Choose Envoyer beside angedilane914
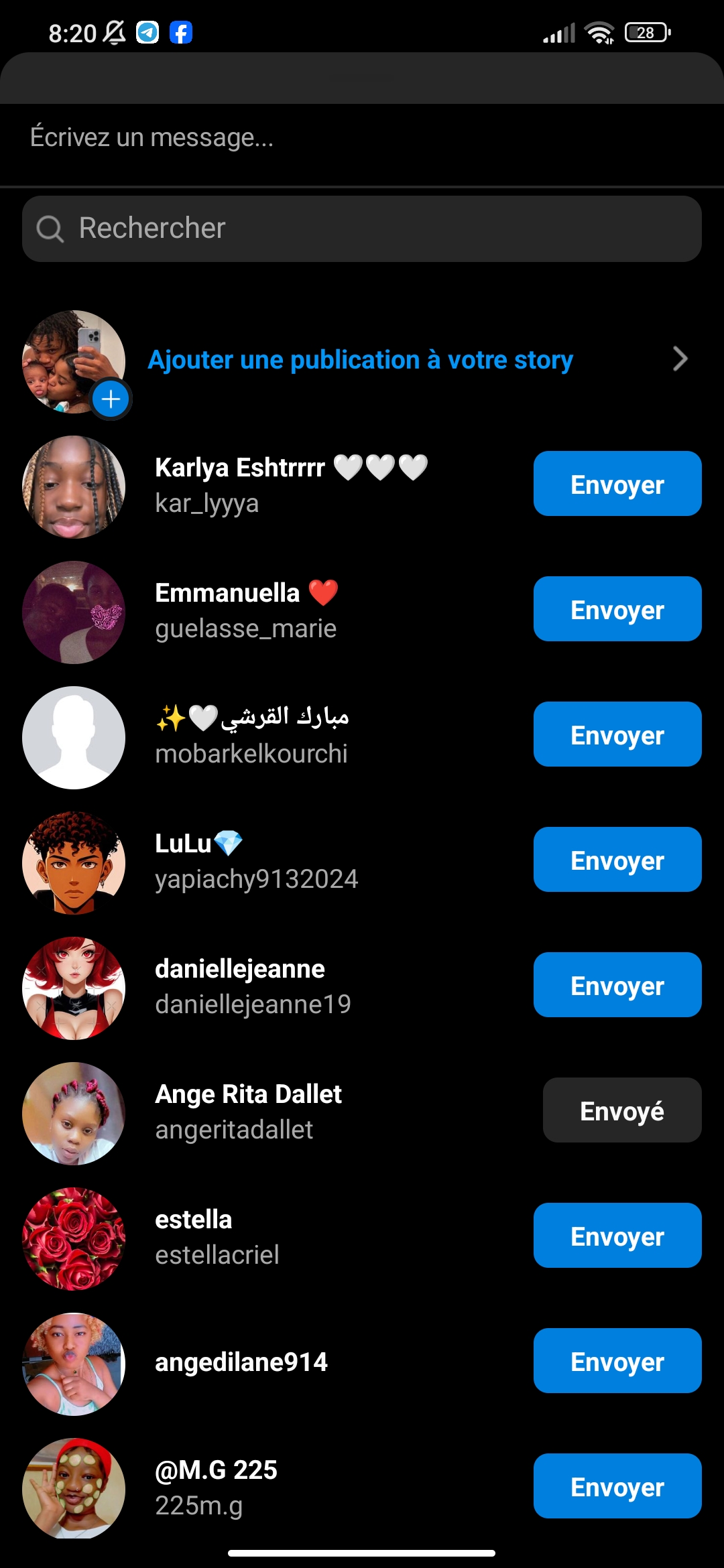This screenshot has height=1568, width=724. 617,1361
